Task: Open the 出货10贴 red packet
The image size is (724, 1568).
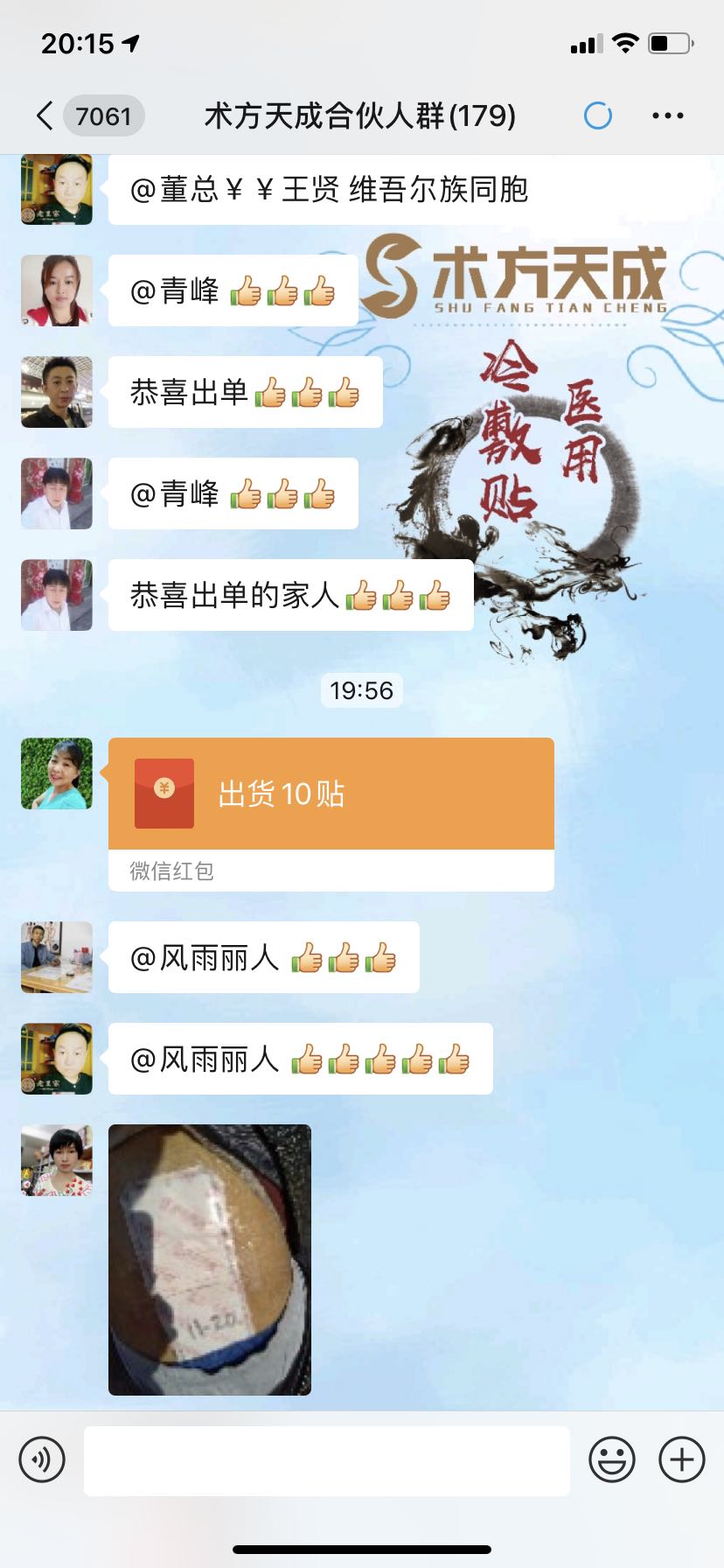Action: click(x=331, y=794)
